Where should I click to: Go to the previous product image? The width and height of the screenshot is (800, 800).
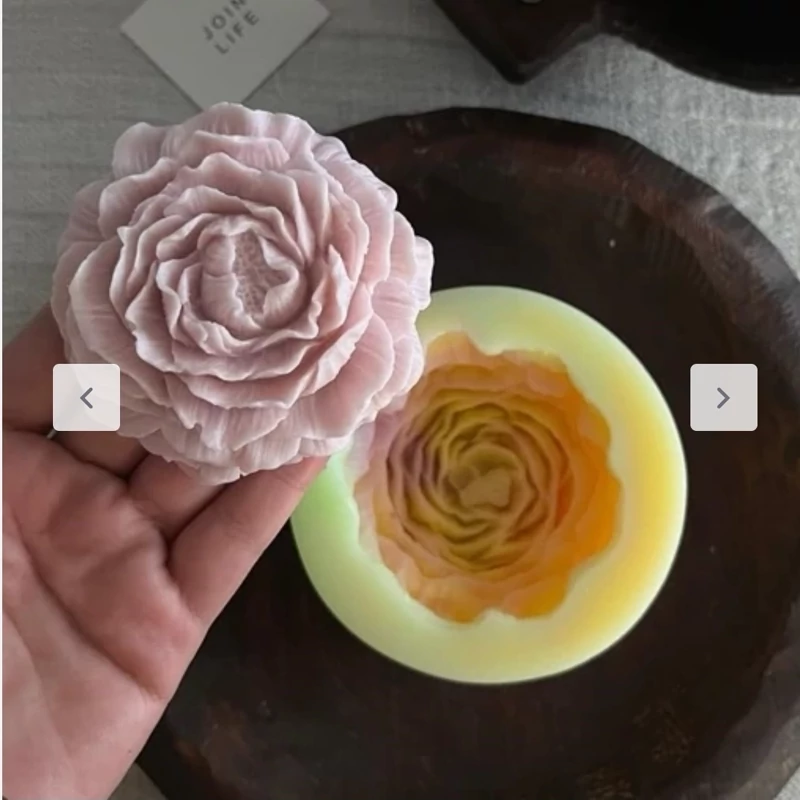coord(86,398)
